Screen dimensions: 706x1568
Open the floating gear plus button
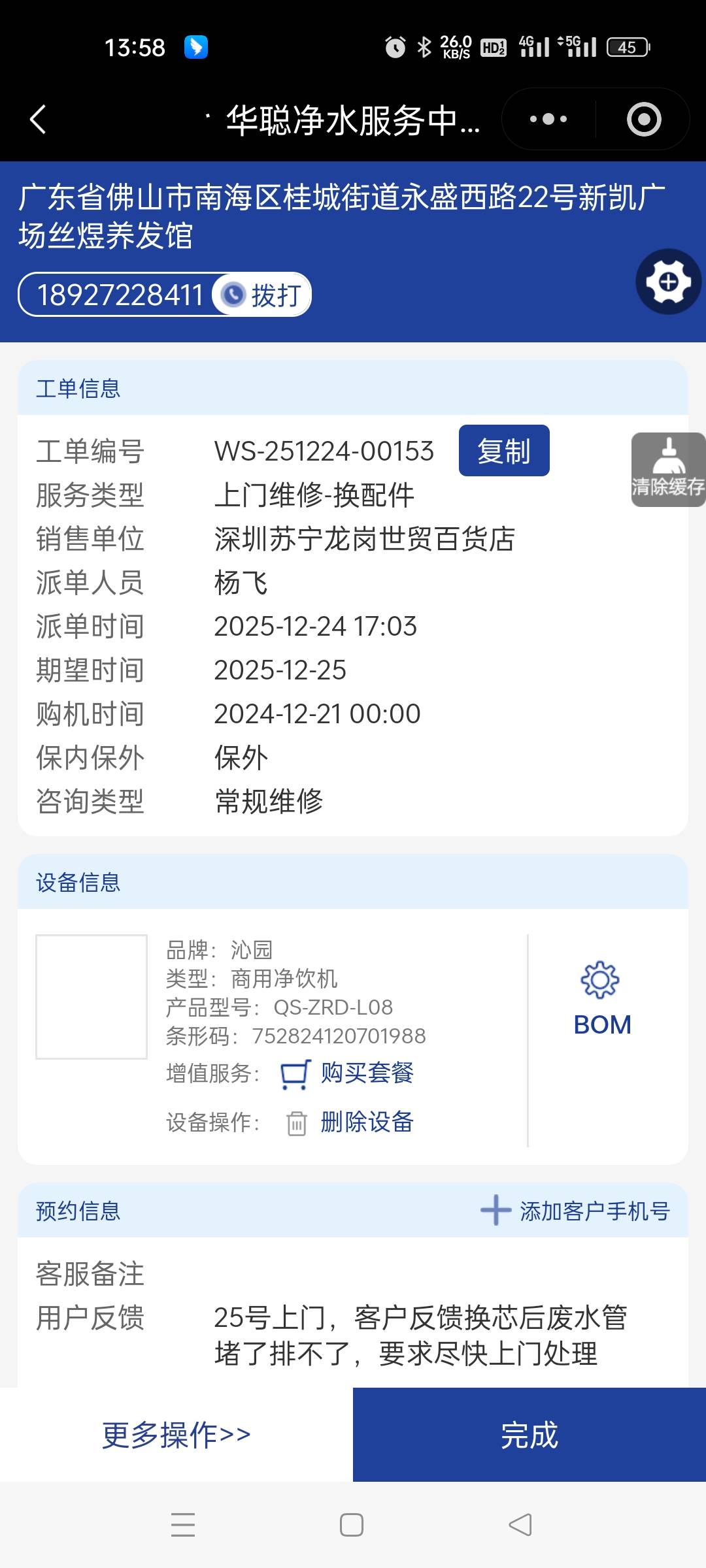click(x=668, y=282)
